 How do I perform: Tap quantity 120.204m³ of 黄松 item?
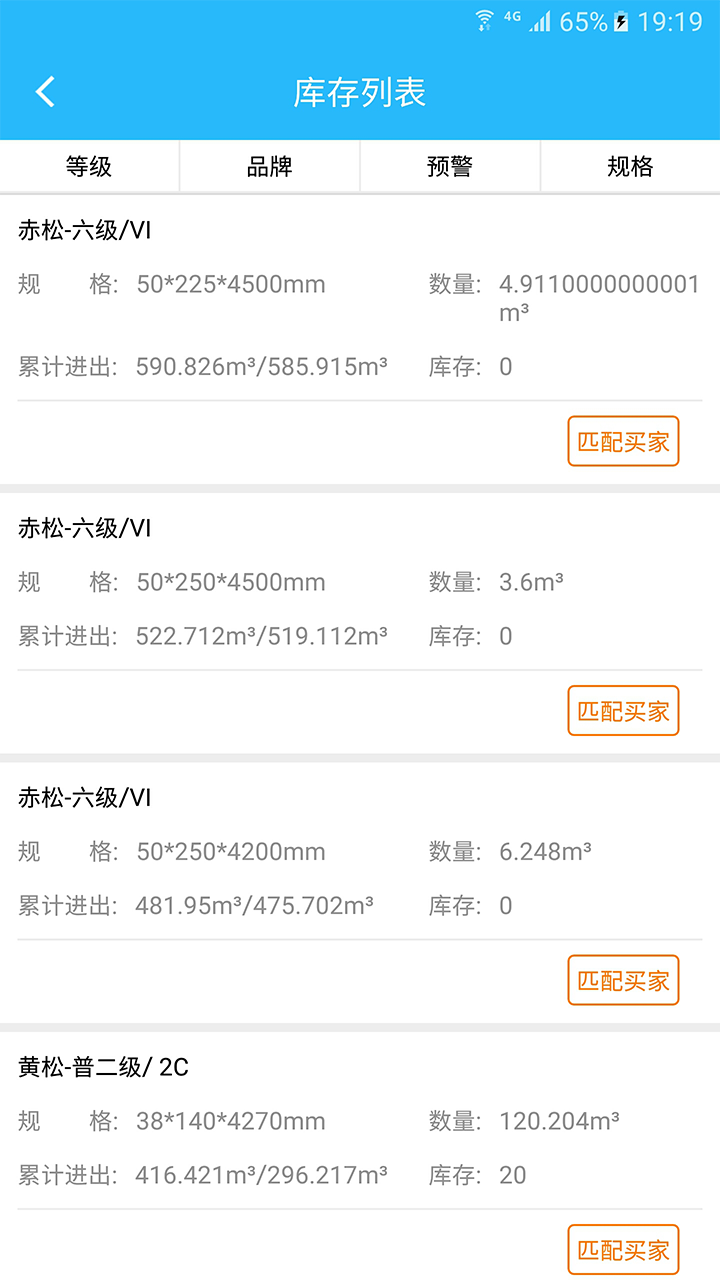point(556,1121)
